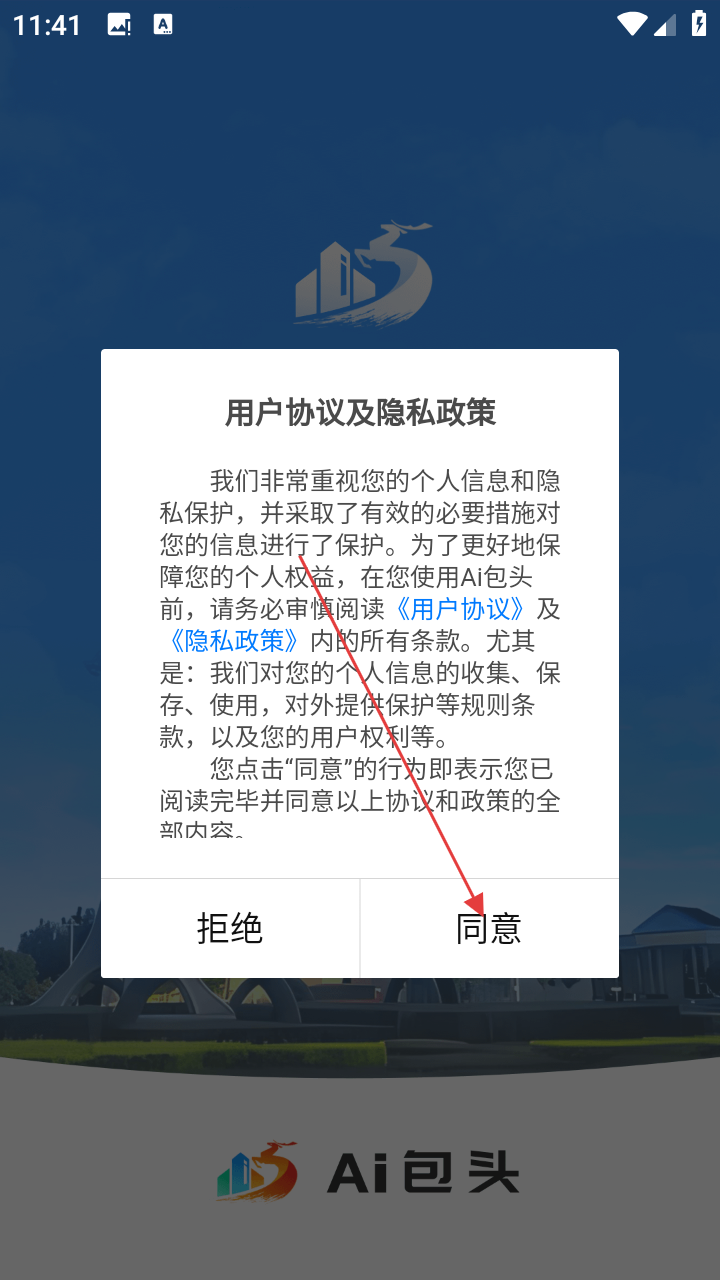
Task: Open the 《用户协议》 link
Action: pyautogui.click(x=461, y=608)
